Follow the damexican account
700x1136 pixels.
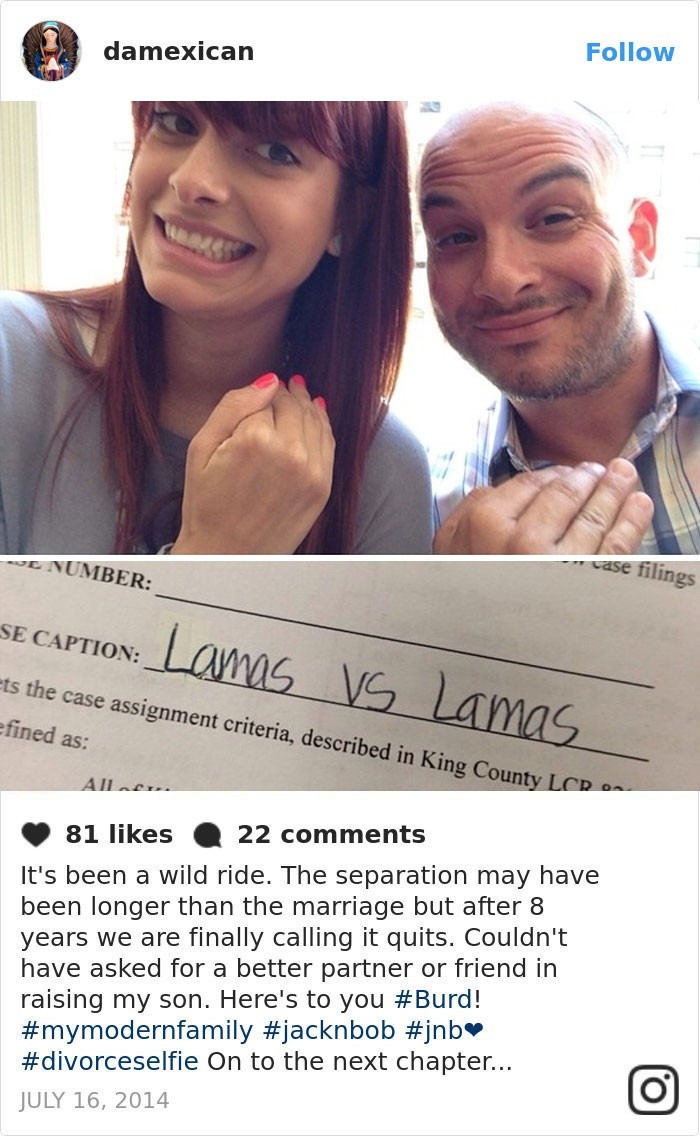(x=629, y=52)
